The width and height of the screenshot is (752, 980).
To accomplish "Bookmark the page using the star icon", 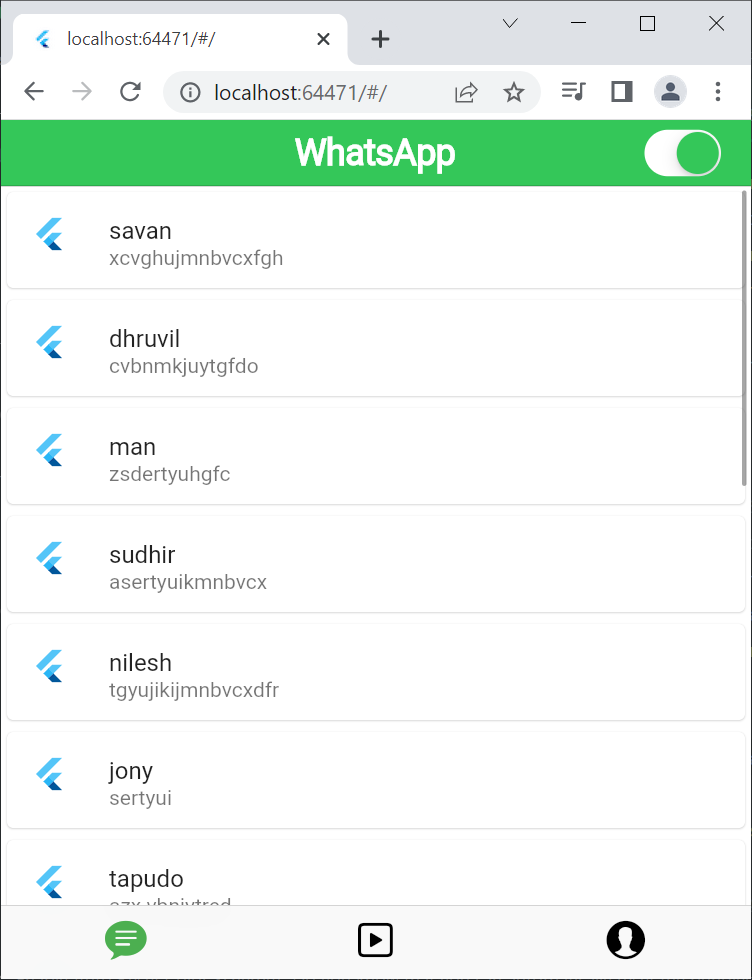I will pyautogui.click(x=514, y=91).
